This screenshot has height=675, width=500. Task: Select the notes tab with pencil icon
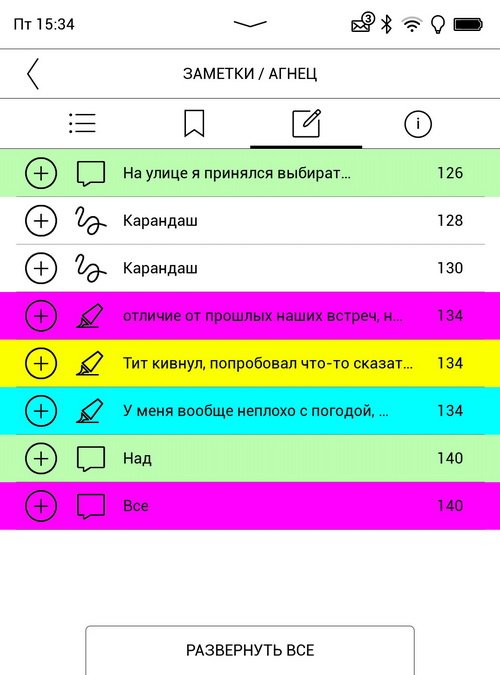306,124
